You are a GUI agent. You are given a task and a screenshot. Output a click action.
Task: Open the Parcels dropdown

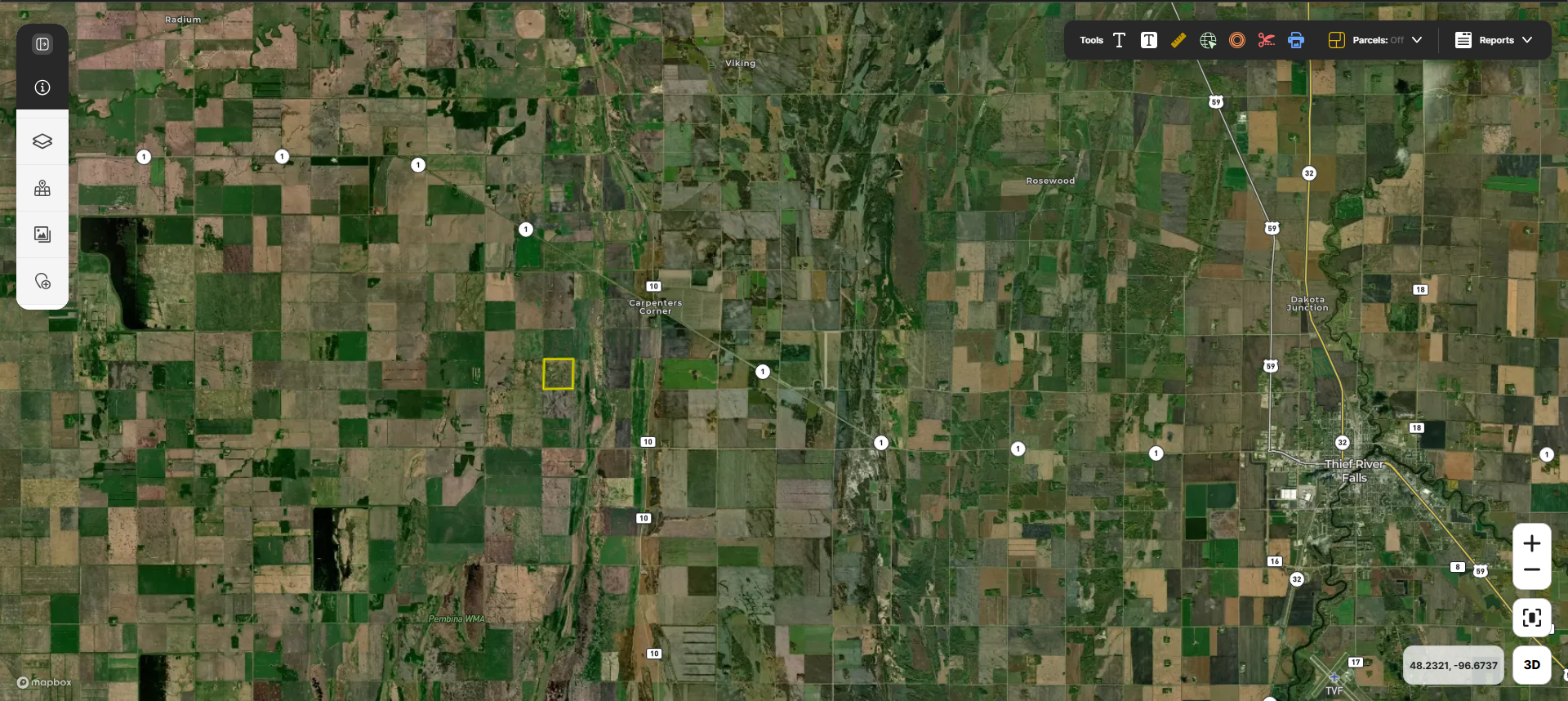(x=1377, y=40)
